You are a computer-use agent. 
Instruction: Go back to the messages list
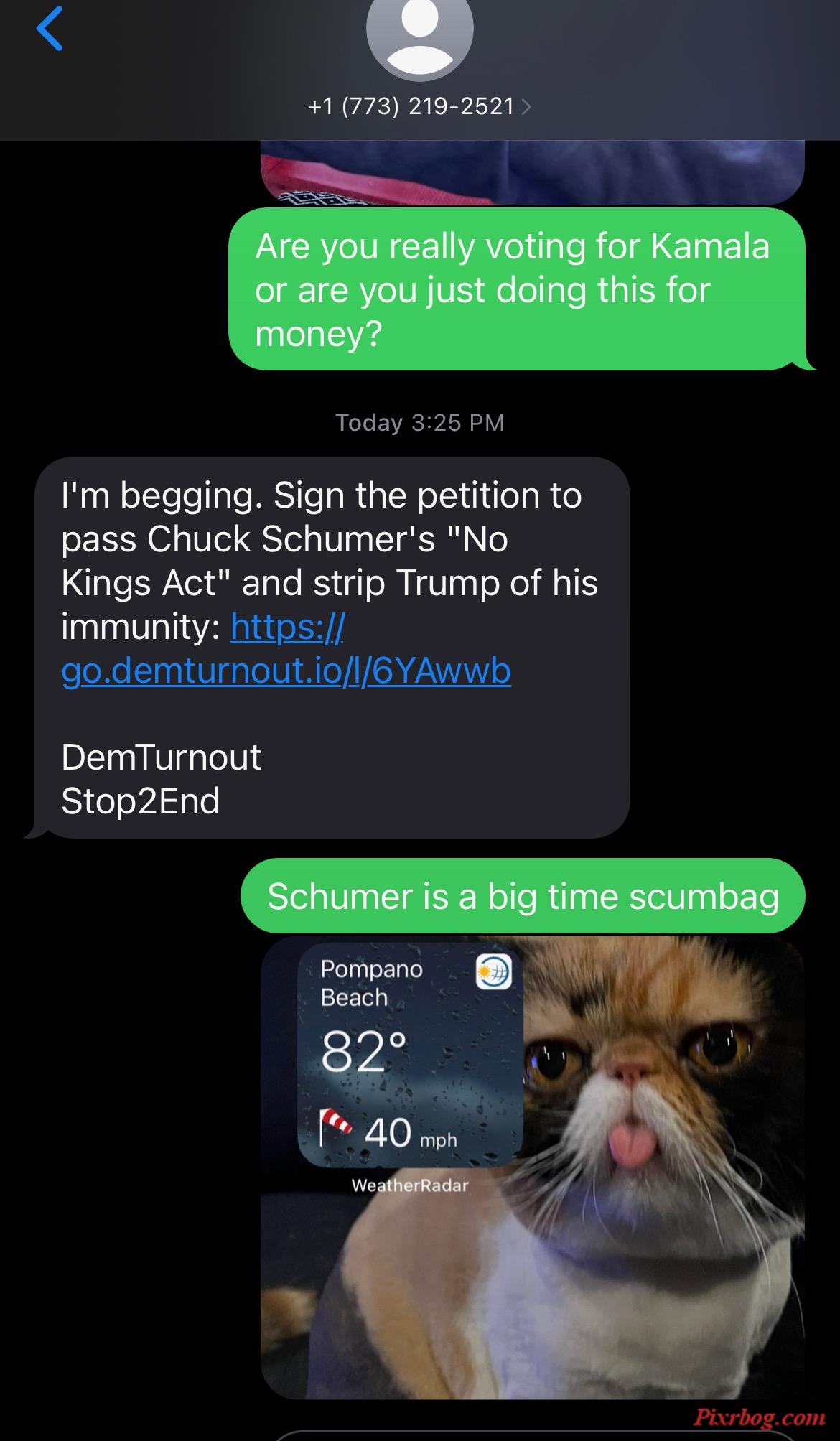(x=49, y=29)
